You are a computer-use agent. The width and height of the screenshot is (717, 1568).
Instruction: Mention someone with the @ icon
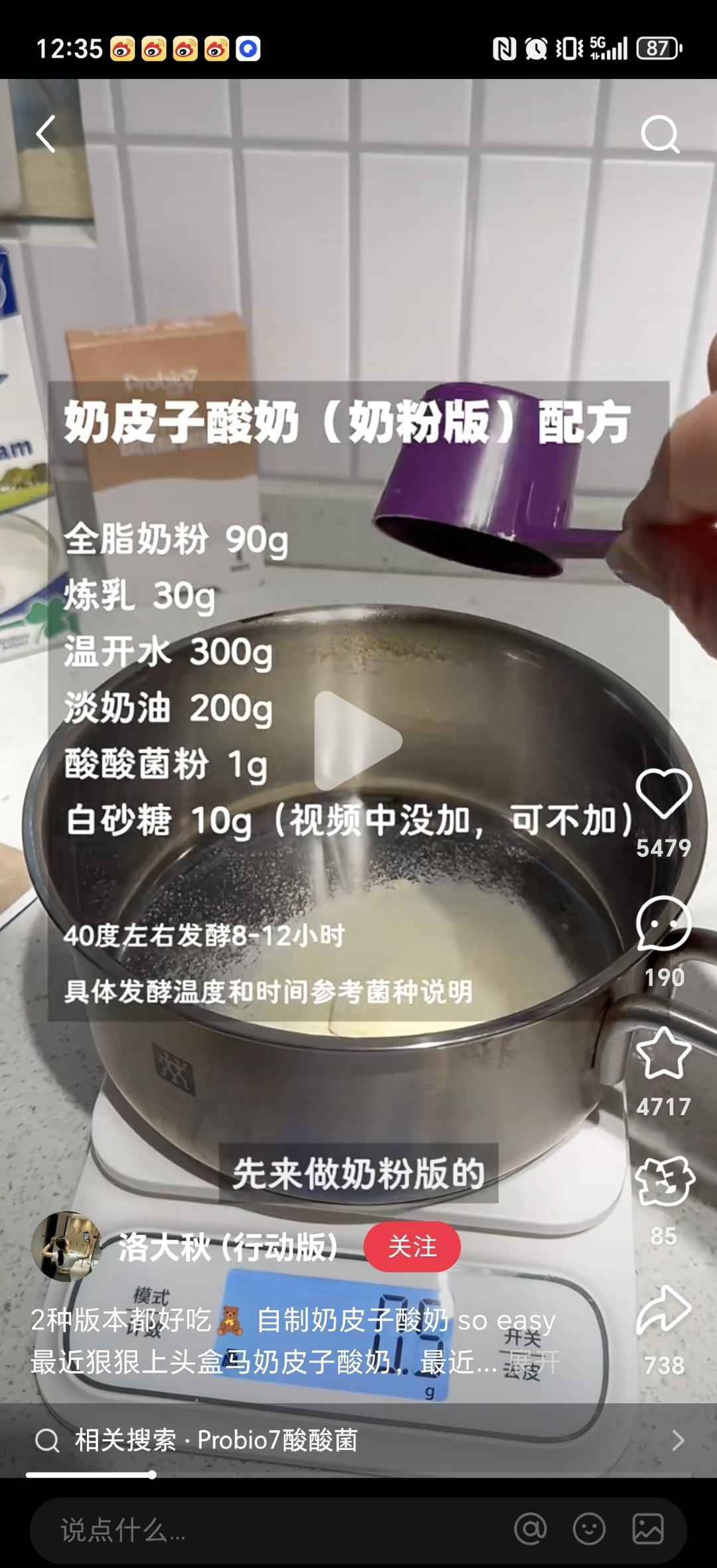530,1530
